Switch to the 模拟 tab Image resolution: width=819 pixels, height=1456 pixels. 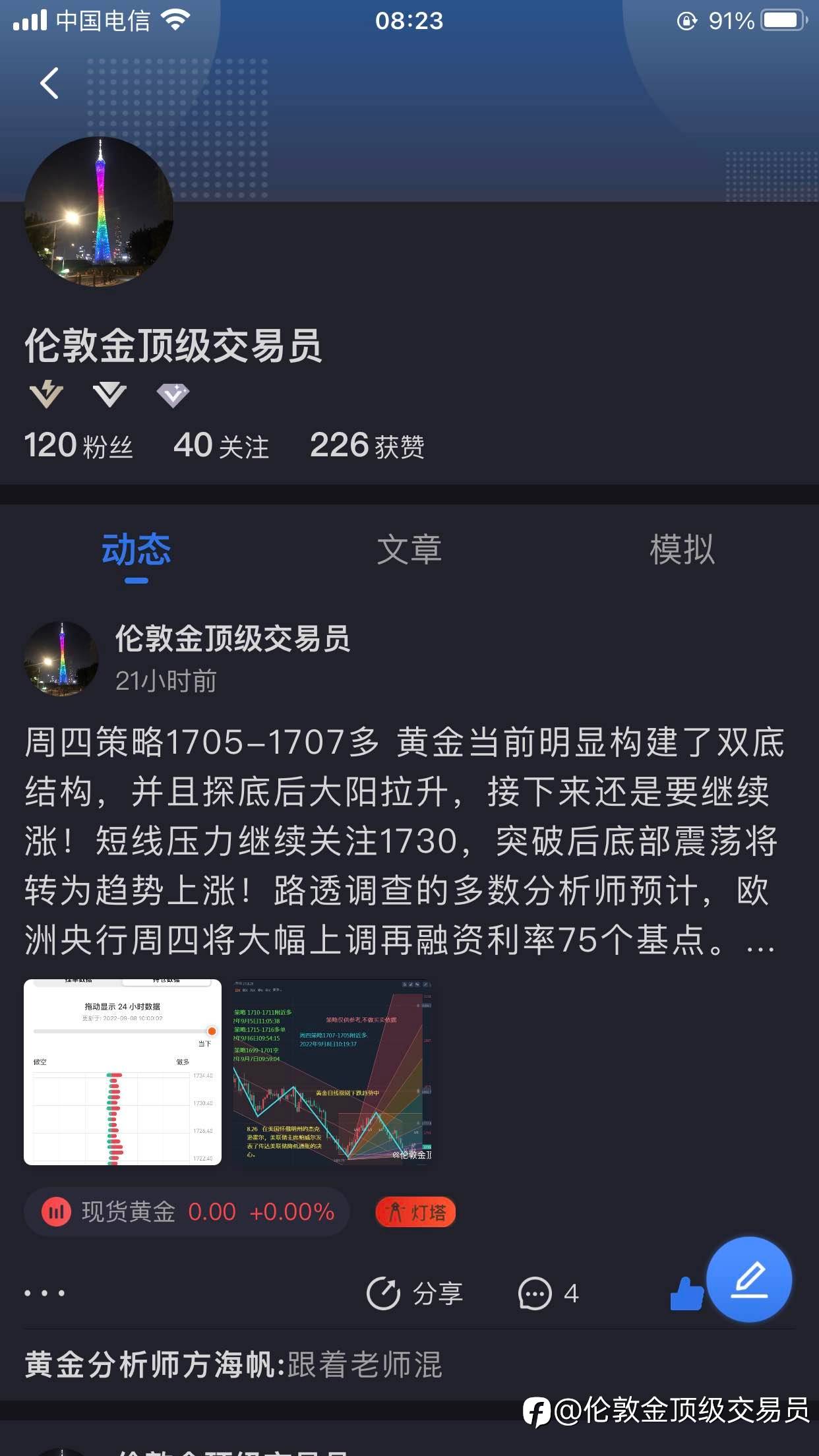(682, 550)
